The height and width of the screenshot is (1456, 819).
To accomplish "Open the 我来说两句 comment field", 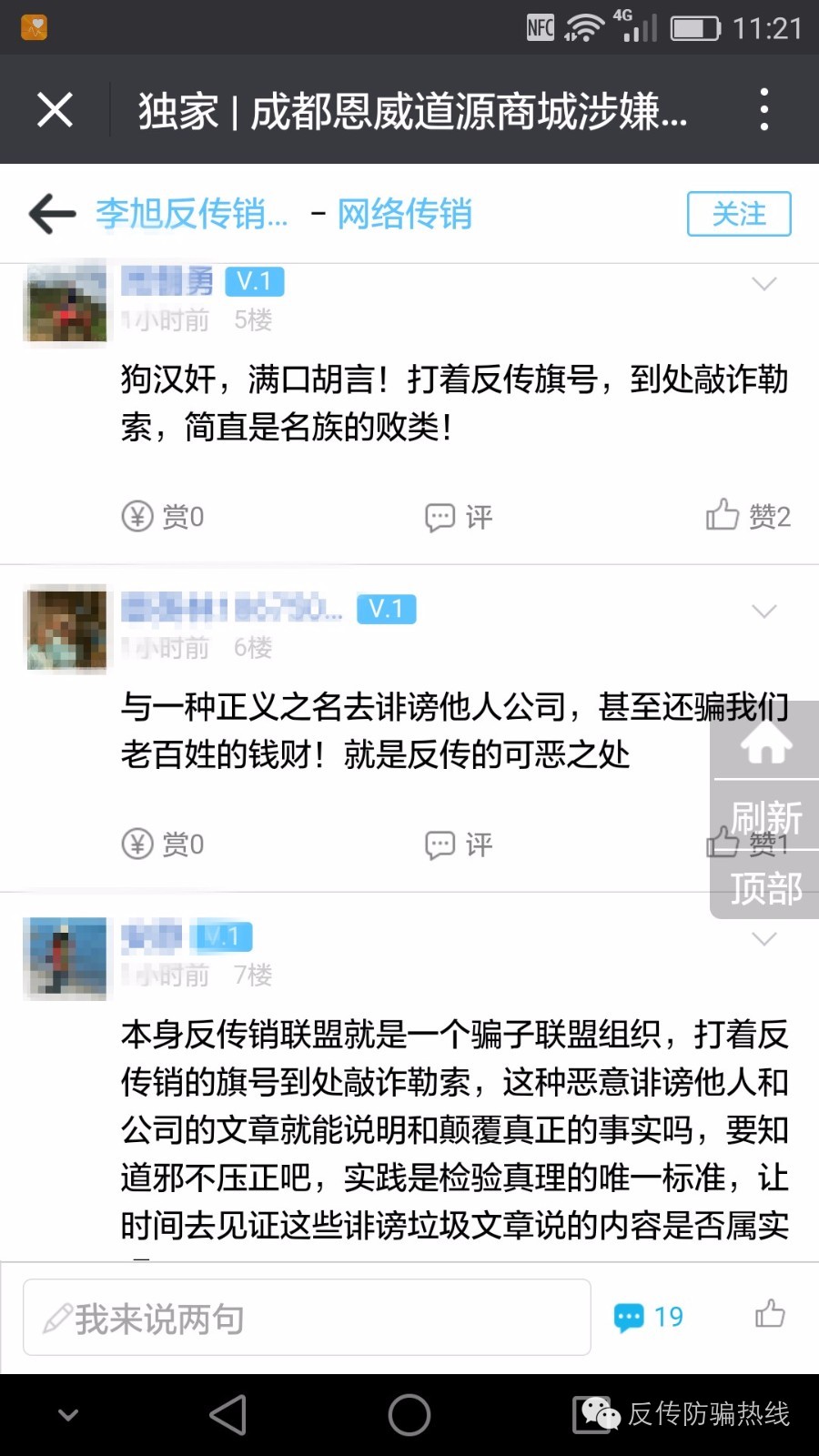I will click(x=307, y=1318).
